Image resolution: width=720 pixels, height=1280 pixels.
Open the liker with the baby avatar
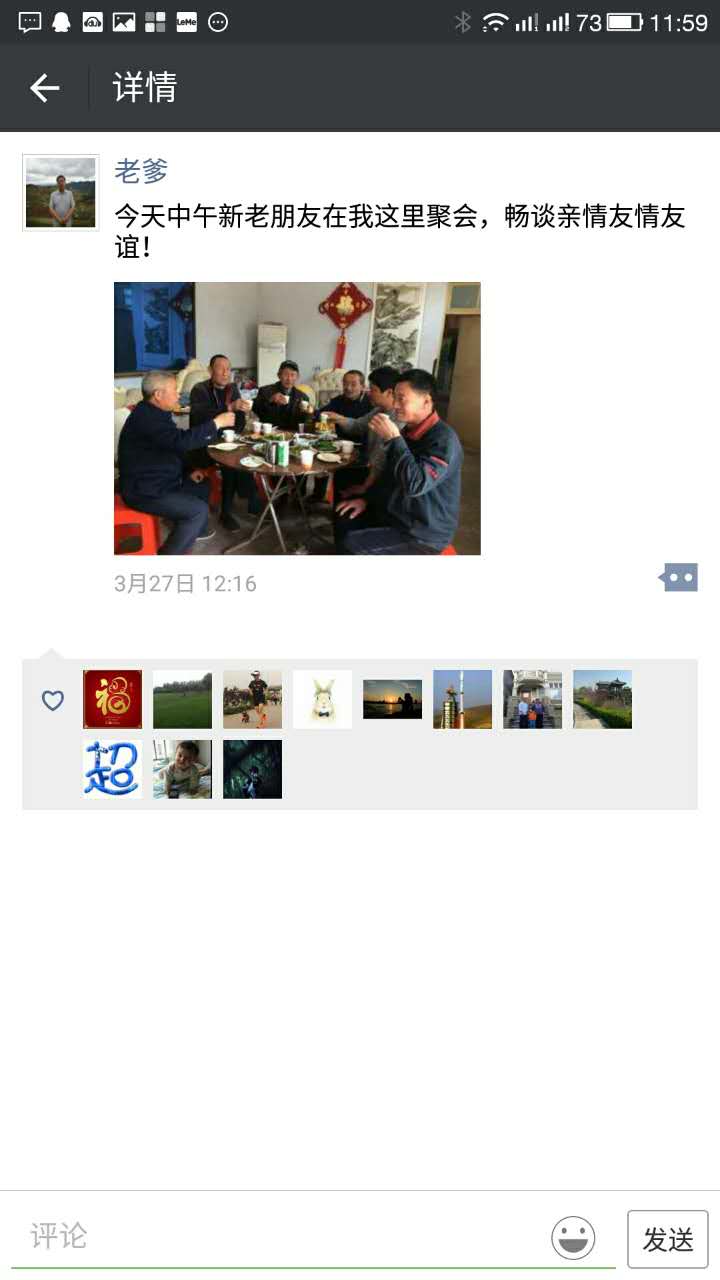(182, 769)
